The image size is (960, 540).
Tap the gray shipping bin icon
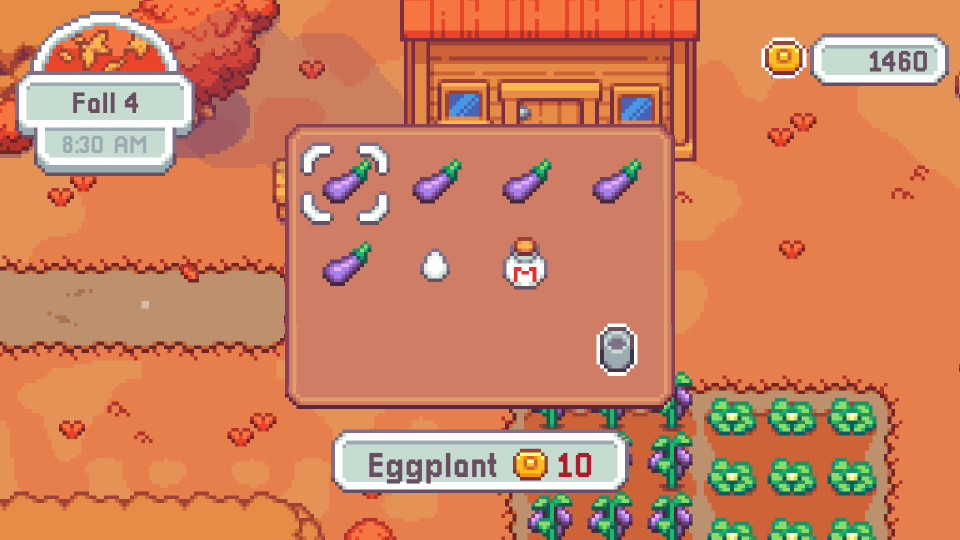(617, 350)
